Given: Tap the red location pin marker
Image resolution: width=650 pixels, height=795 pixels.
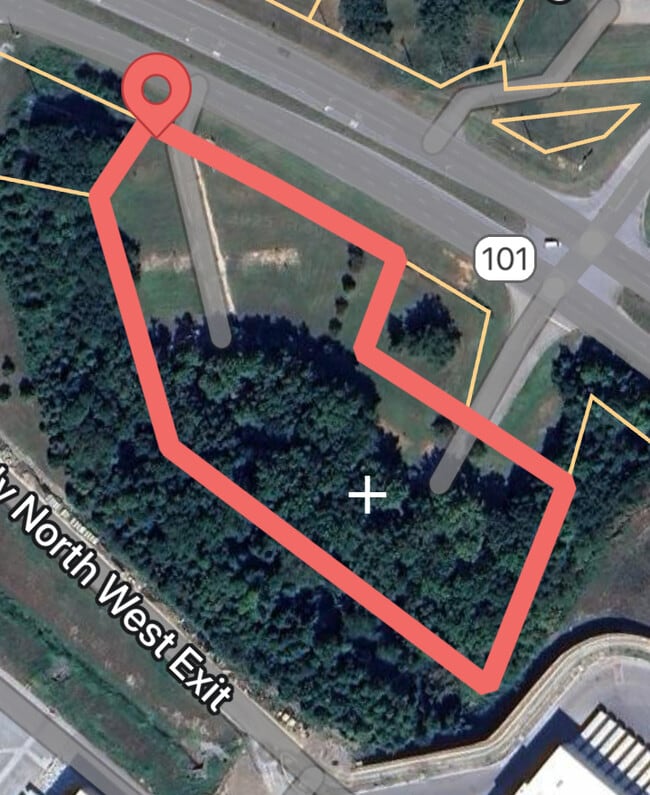Looking at the screenshot, I should coord(156,93).
